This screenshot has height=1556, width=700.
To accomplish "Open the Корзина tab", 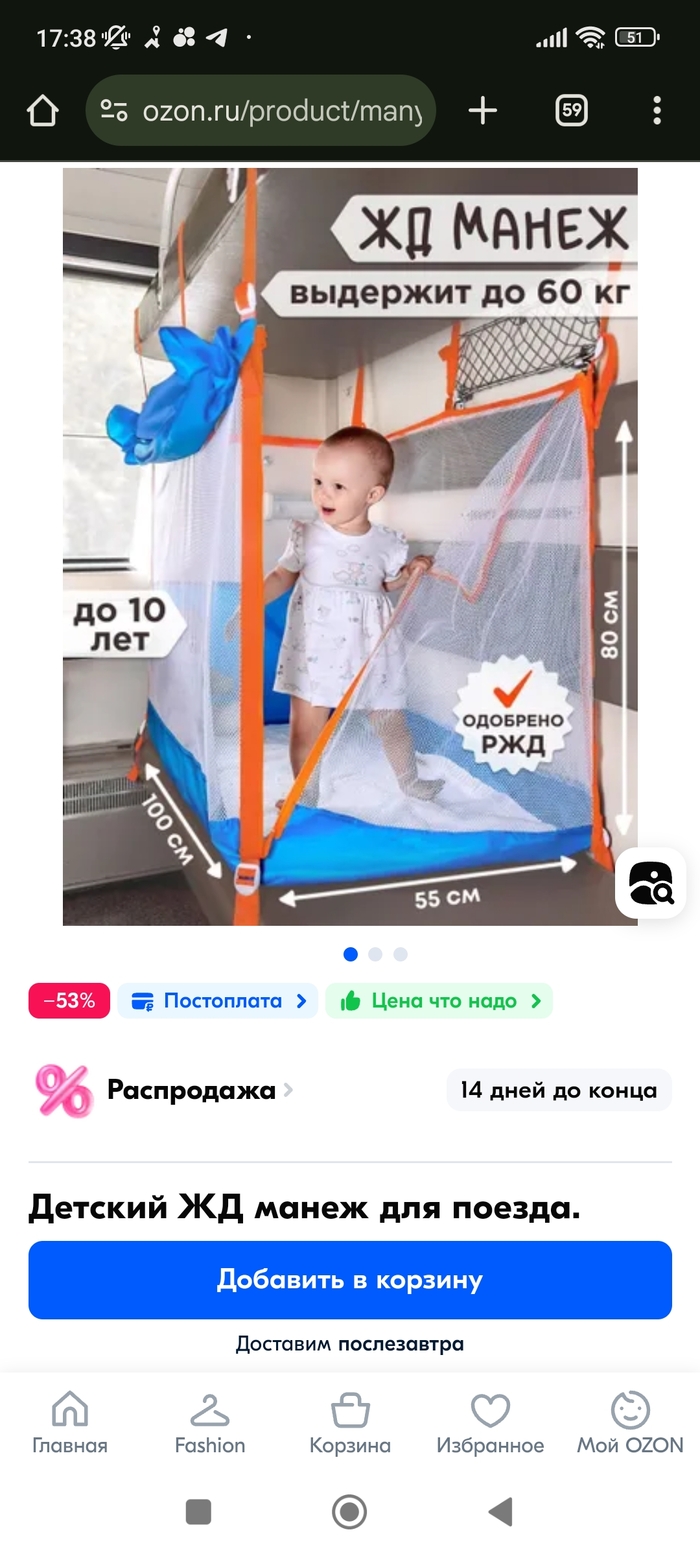I will pyautogui.click(x=350, y=1424).
